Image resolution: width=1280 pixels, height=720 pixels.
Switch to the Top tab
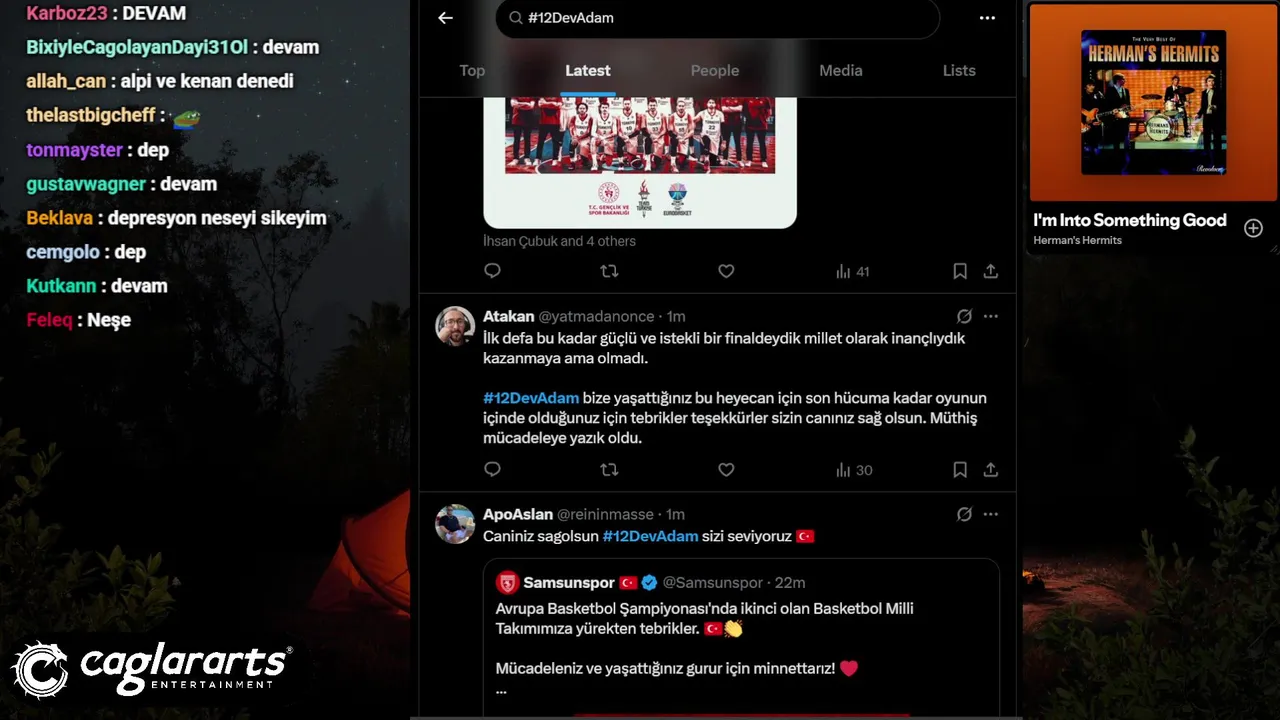click(472, 70)
